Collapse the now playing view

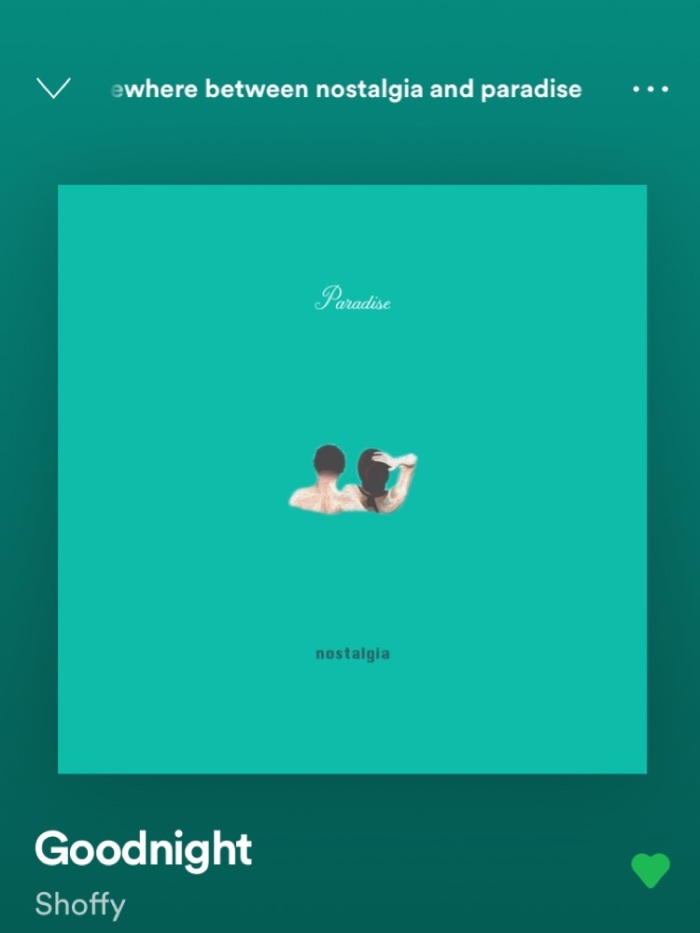coord(53,89)
